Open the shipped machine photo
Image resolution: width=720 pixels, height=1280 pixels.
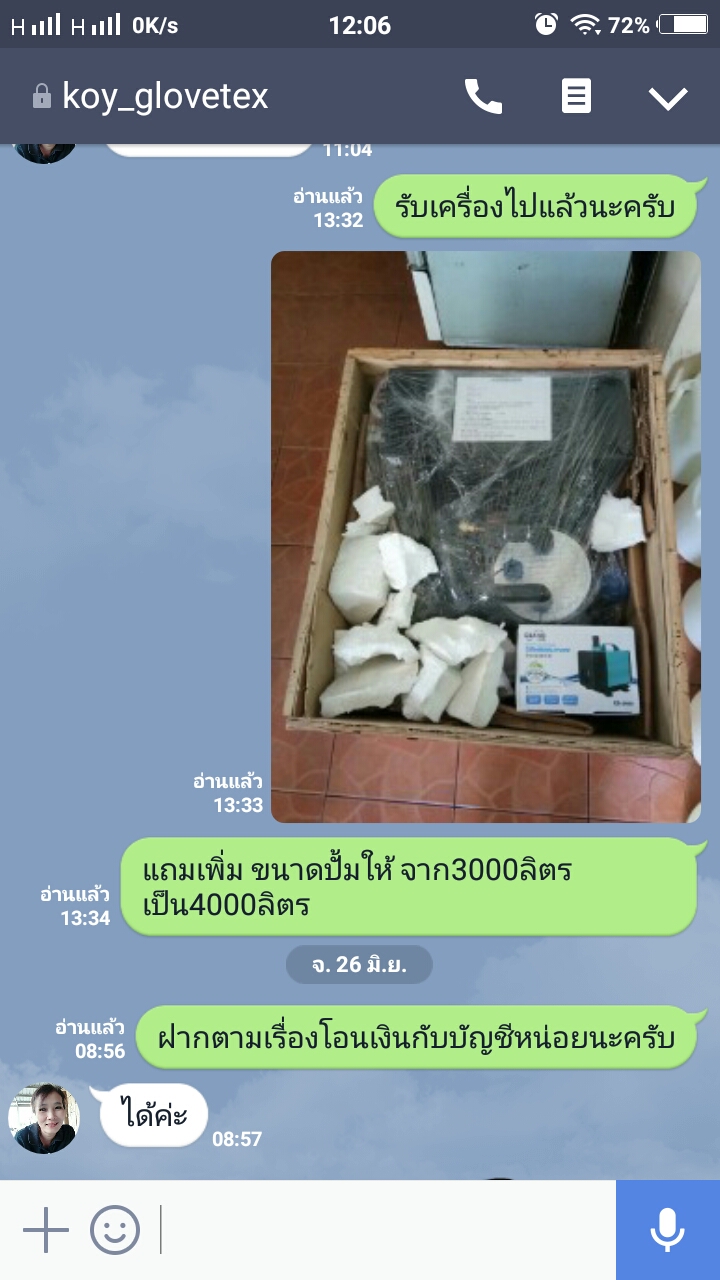tap(486, 536)
